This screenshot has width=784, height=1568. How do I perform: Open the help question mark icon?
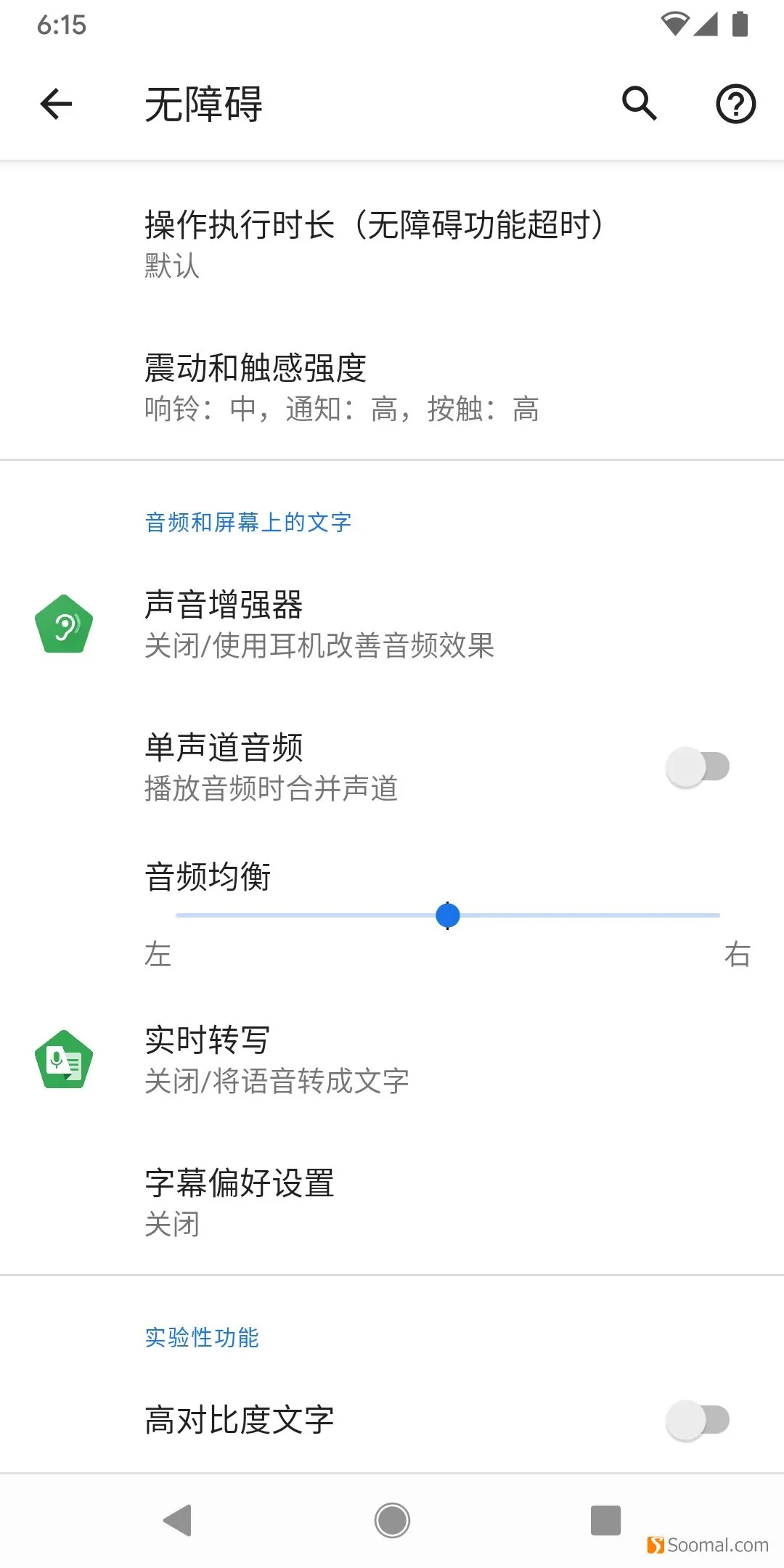(x=735, y=104)
